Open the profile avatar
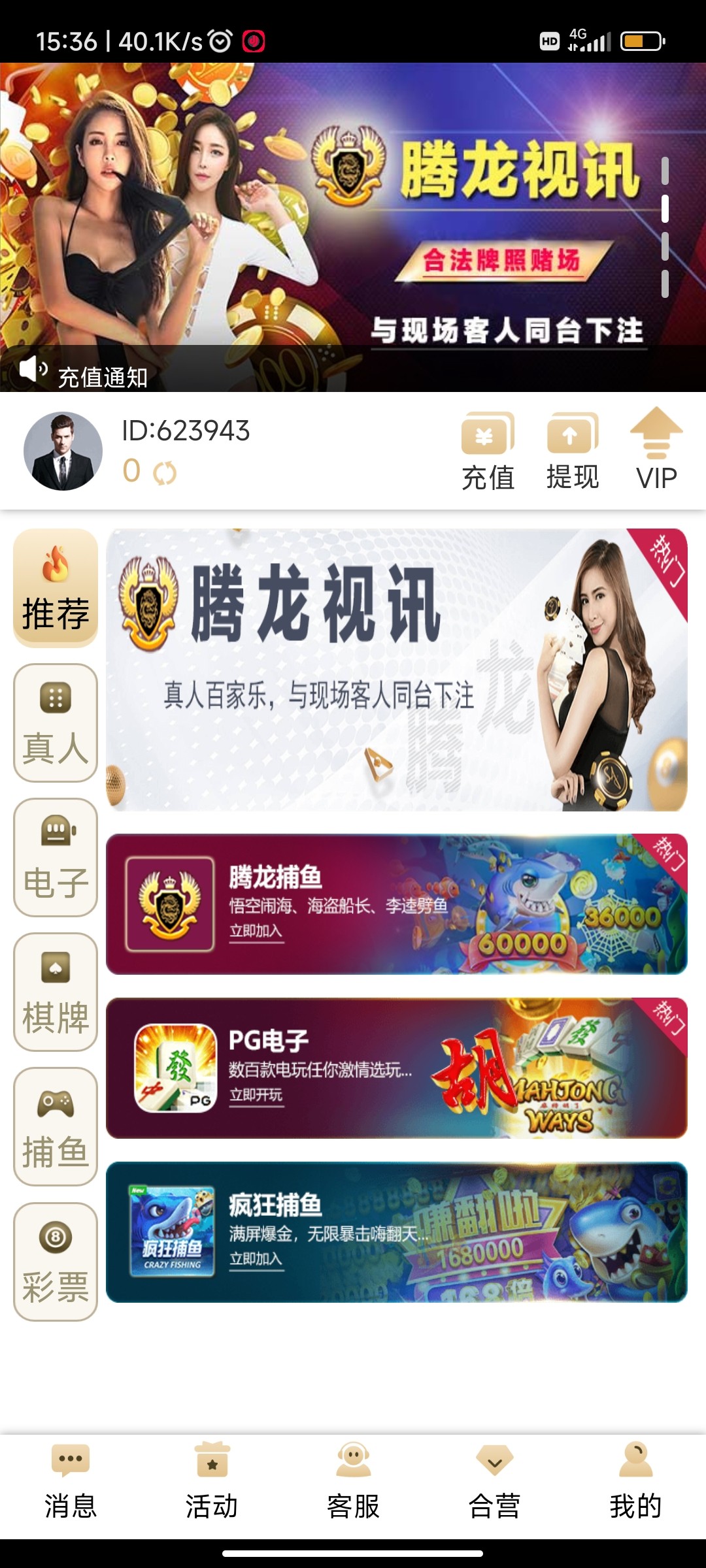Screen dimensions: 706x1568 pyautogui.click(x=63, y=451)
